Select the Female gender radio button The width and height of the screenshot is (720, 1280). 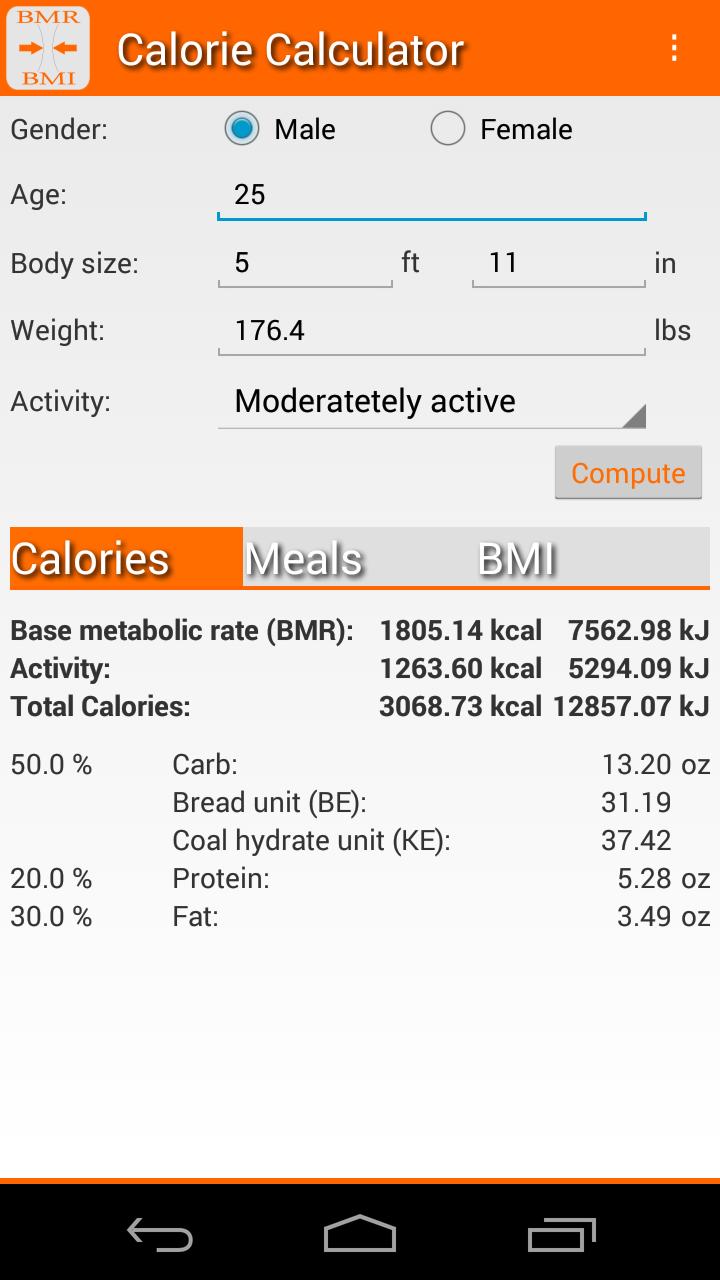point(448,128)
